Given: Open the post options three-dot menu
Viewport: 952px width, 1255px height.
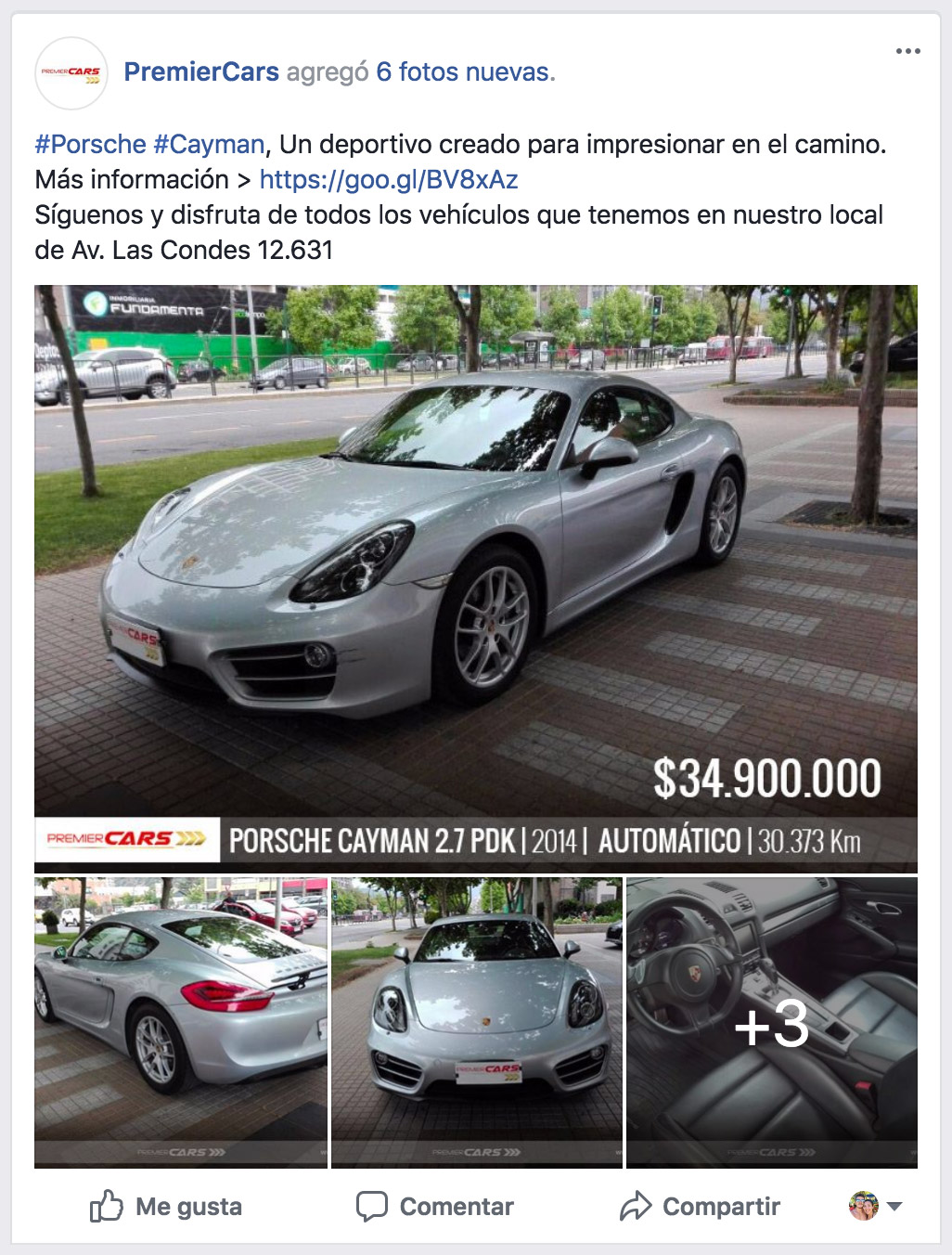Looking at the screenshot, I should pos(907,51).
